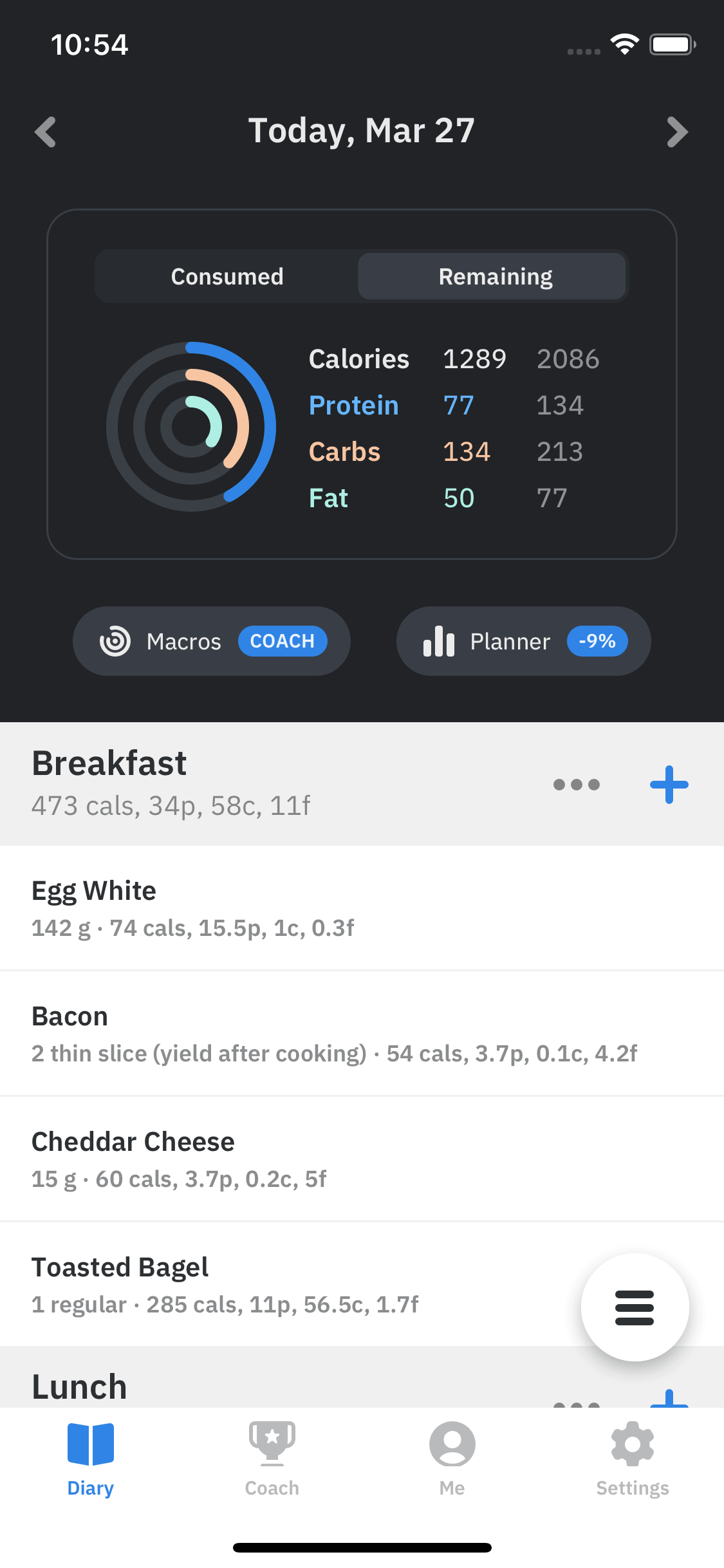
Task: Tap the floating menu button
Action: point(635,1307)
